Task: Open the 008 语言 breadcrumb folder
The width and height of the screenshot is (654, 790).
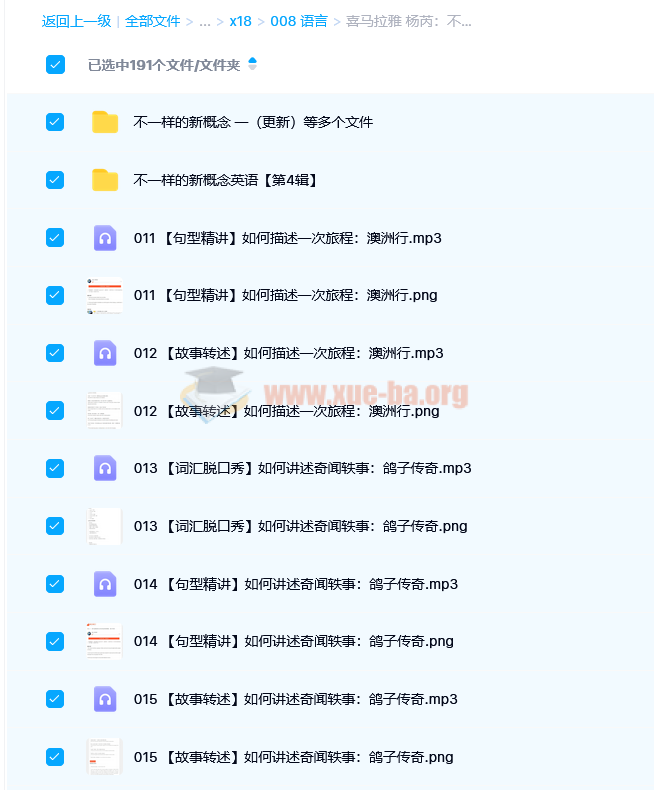Action: coord(298,20)
